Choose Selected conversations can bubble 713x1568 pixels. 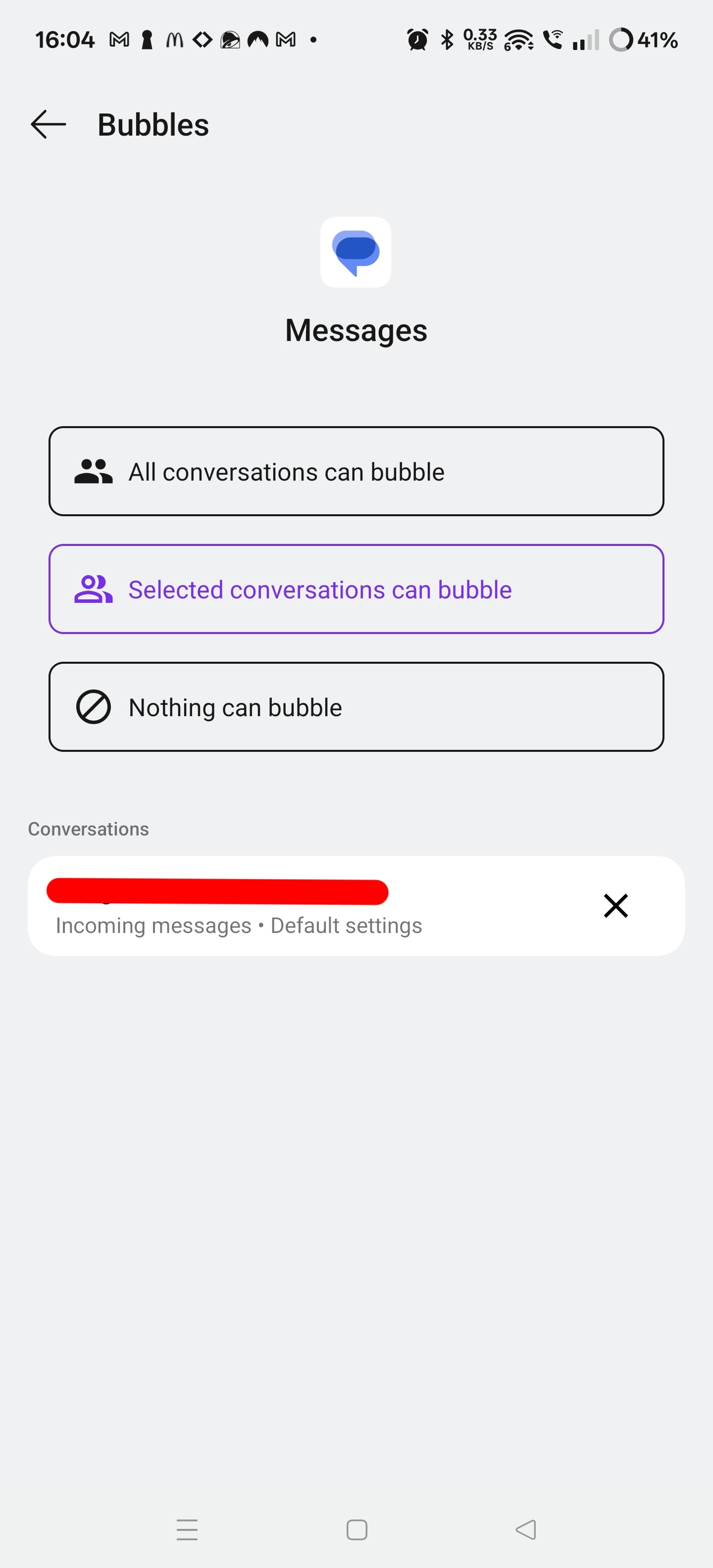coord(356,589)
